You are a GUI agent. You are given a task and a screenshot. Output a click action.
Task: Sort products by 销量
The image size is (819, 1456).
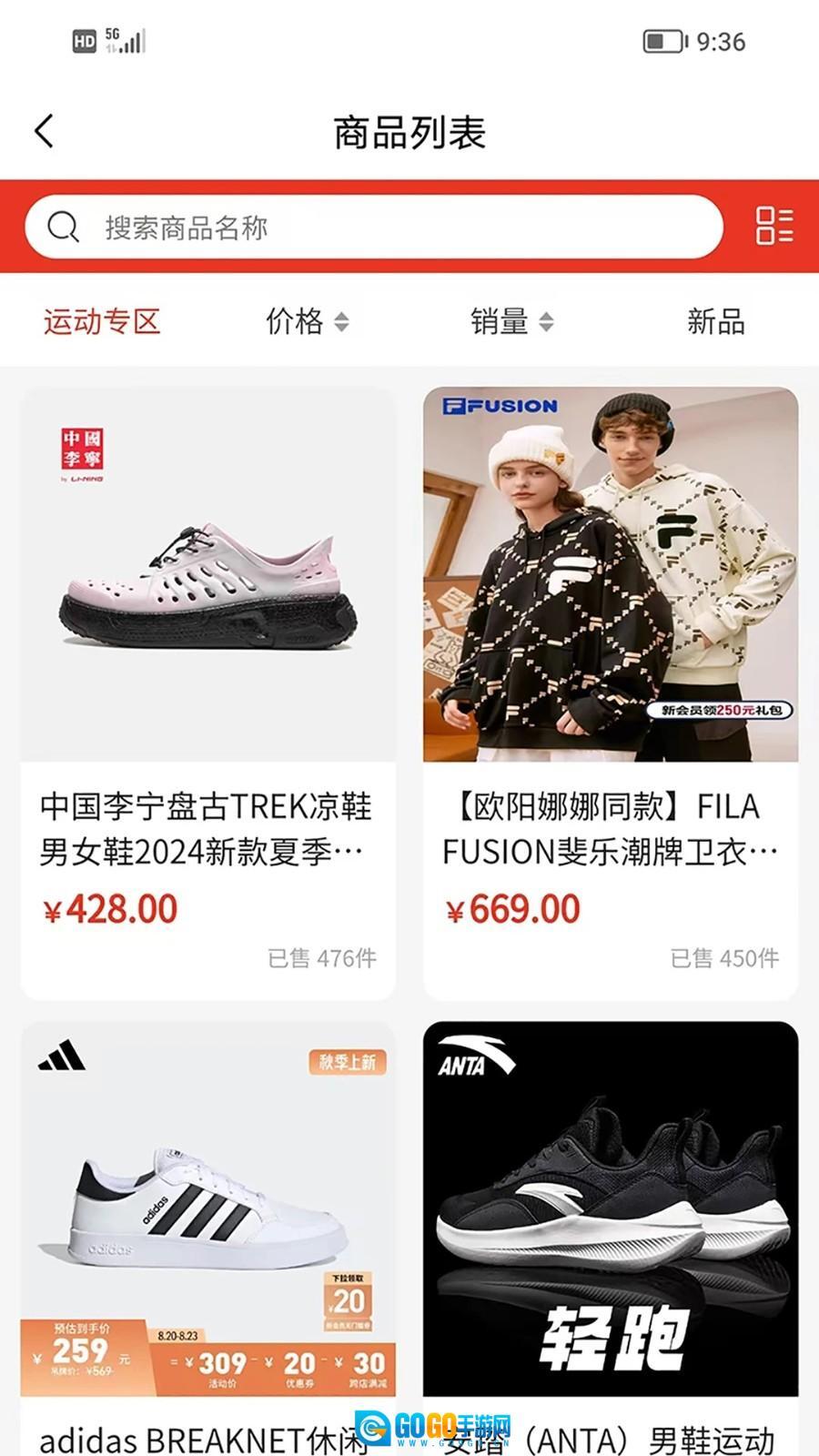pyautogui.click(x=511, y=321)
